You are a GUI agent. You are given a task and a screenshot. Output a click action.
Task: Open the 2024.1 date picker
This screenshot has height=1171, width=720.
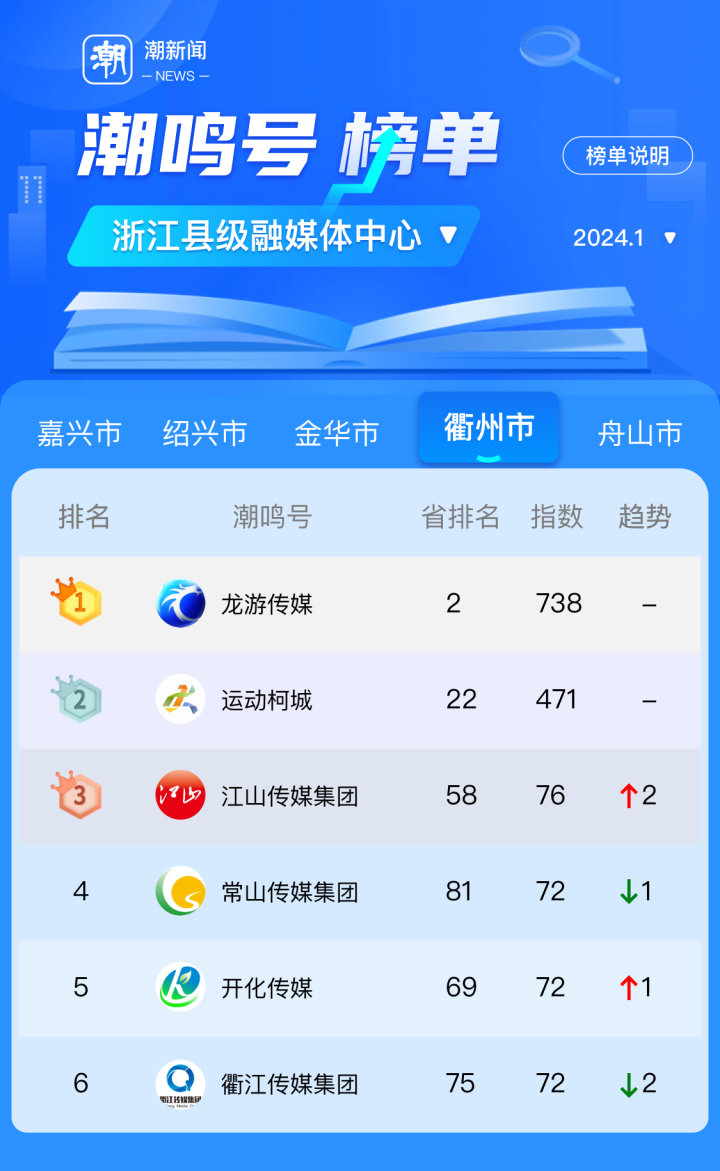(x=624, y=238)
